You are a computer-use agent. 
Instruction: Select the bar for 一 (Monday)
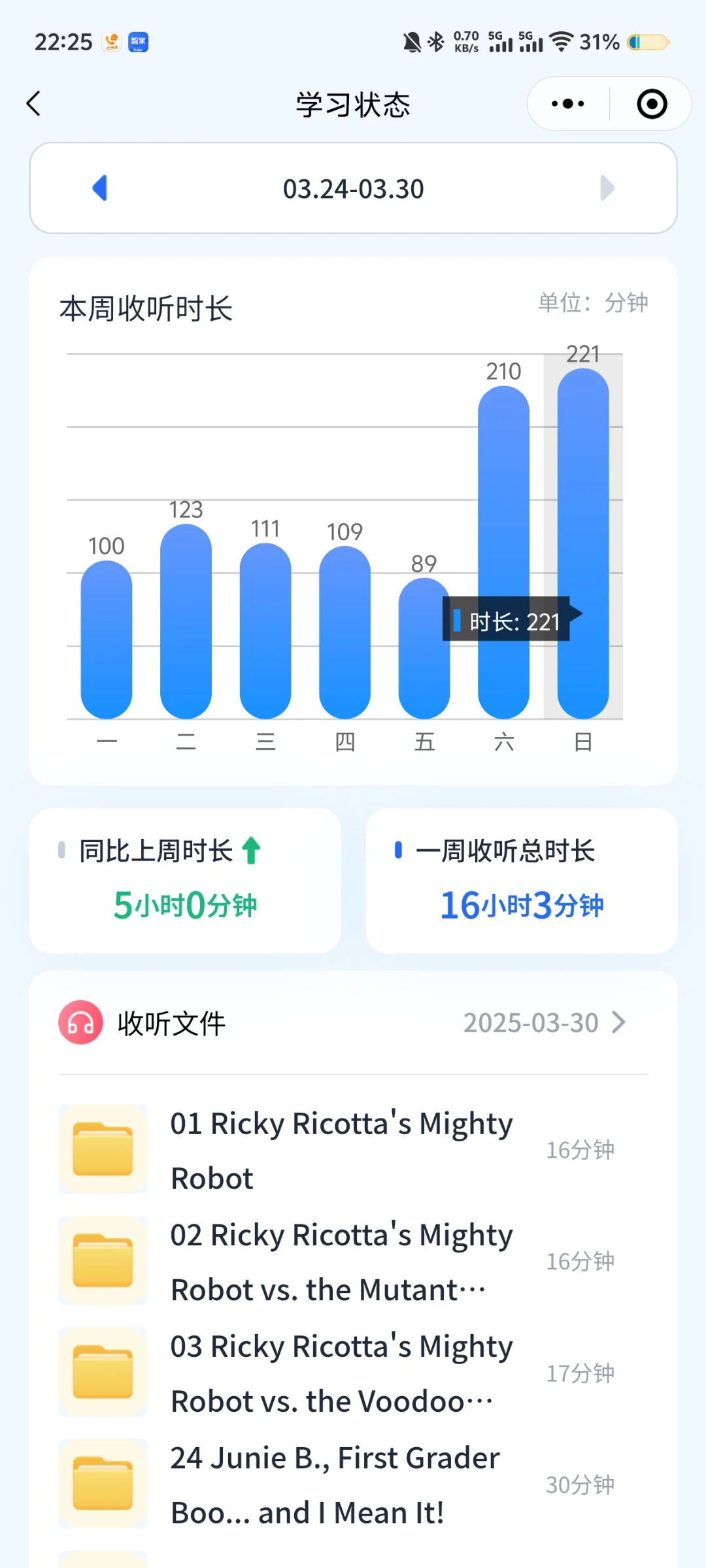(107, 639)
